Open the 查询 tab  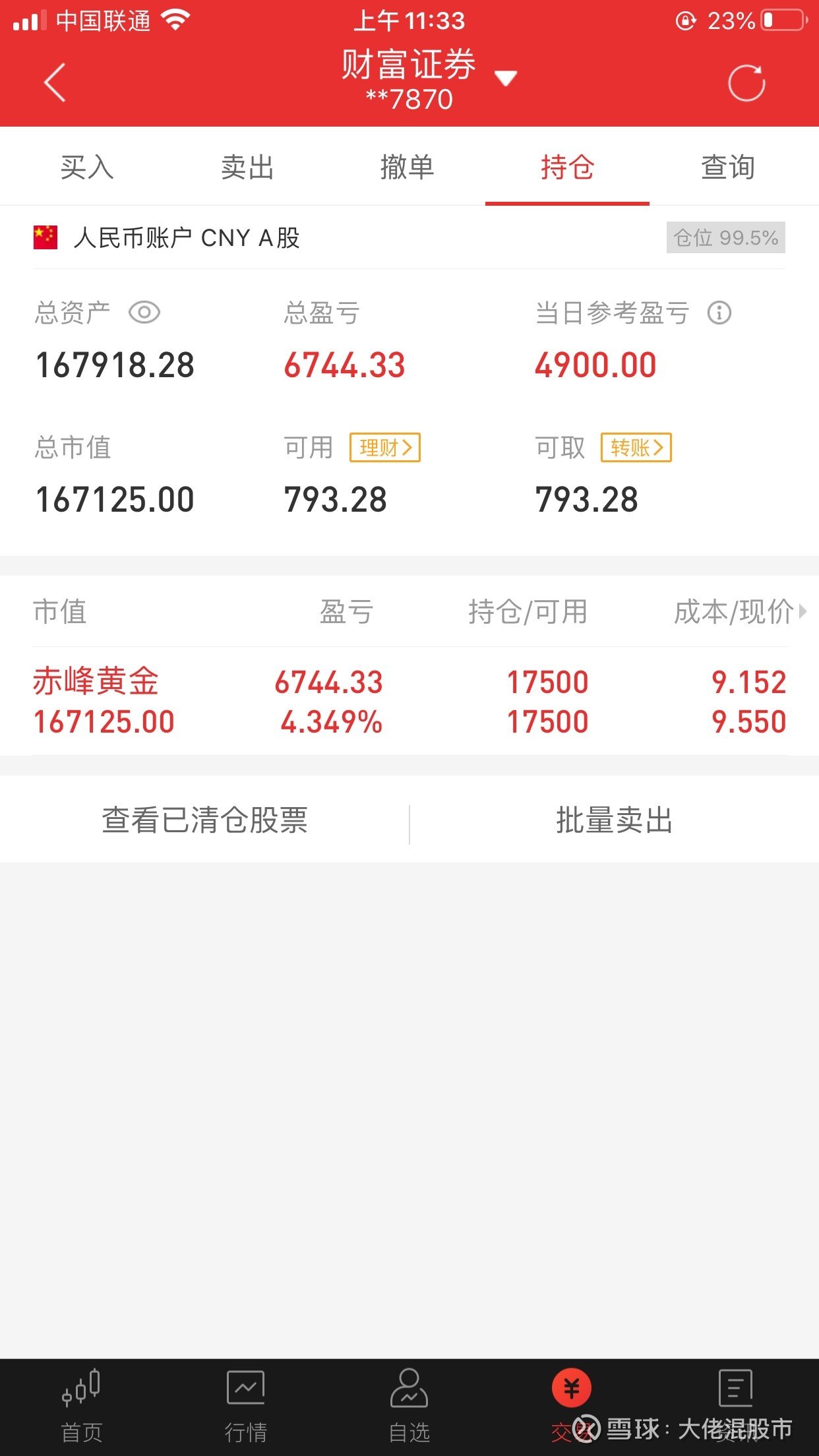coord(727,167)
